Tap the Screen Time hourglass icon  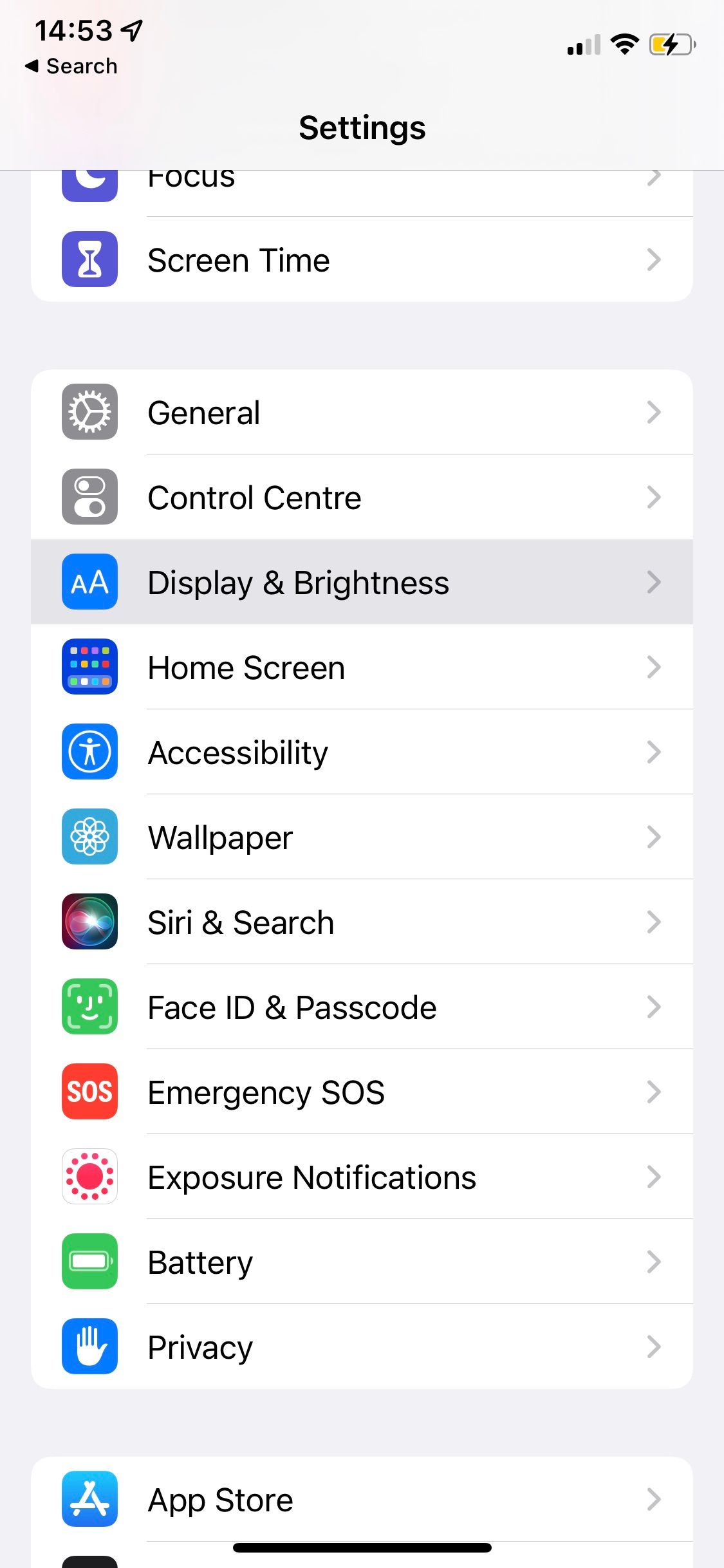(89, 260)
